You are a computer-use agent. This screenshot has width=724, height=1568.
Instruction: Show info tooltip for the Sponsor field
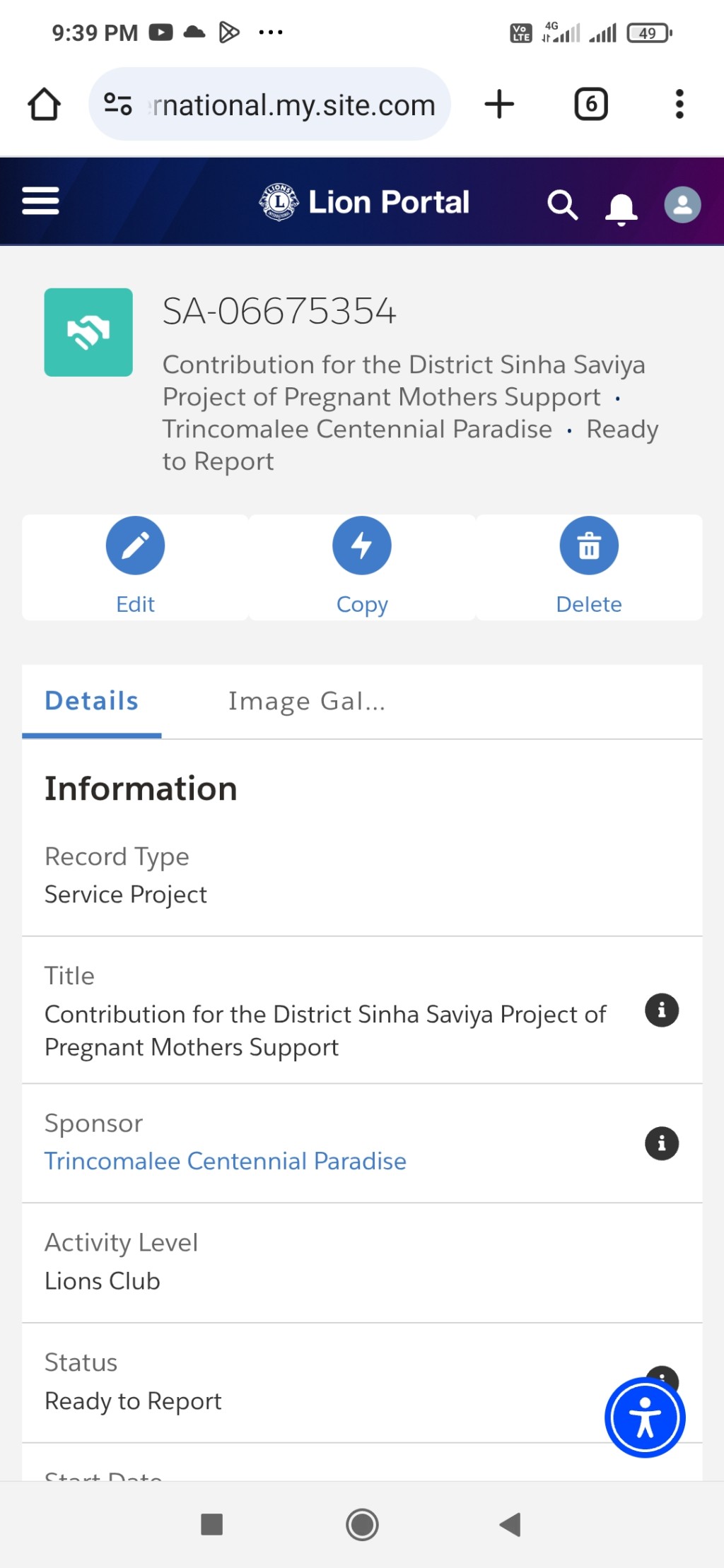[x=662, y=1143]
